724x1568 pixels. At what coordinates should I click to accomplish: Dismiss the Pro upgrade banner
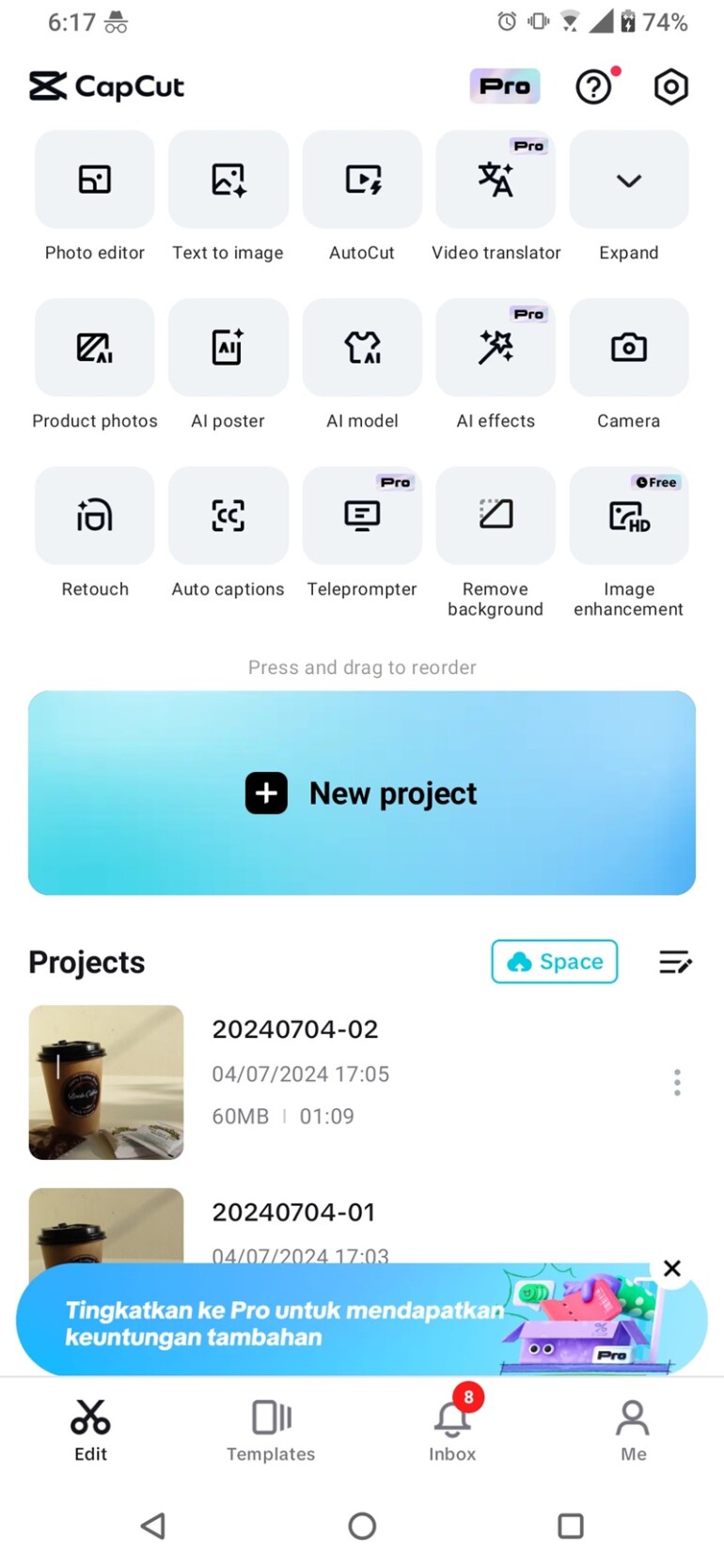coord(672,1268)
